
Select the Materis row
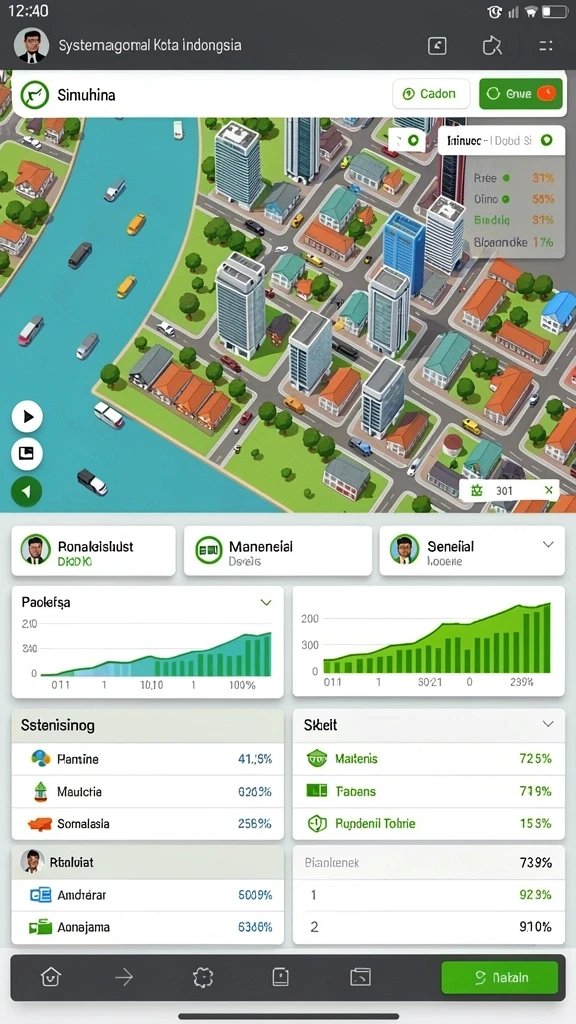[x=428, y=759]
